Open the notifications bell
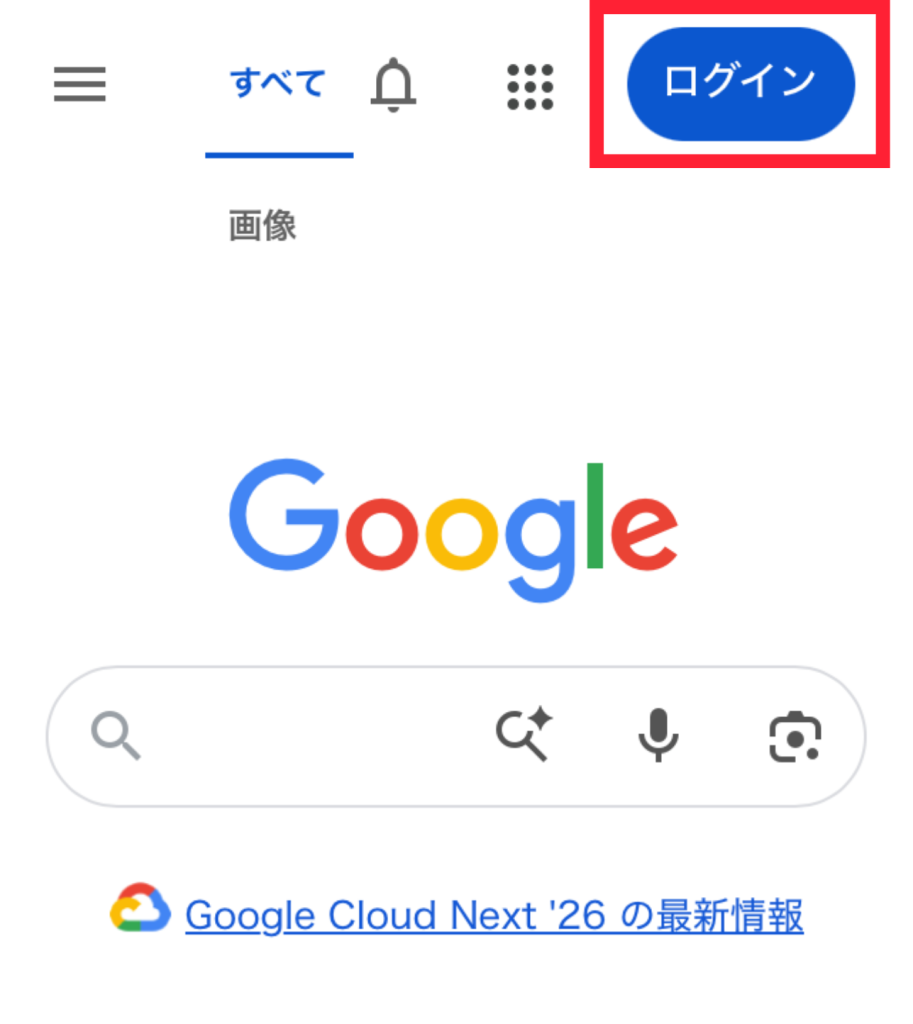913x1024 pixels. tap(393, 85)
